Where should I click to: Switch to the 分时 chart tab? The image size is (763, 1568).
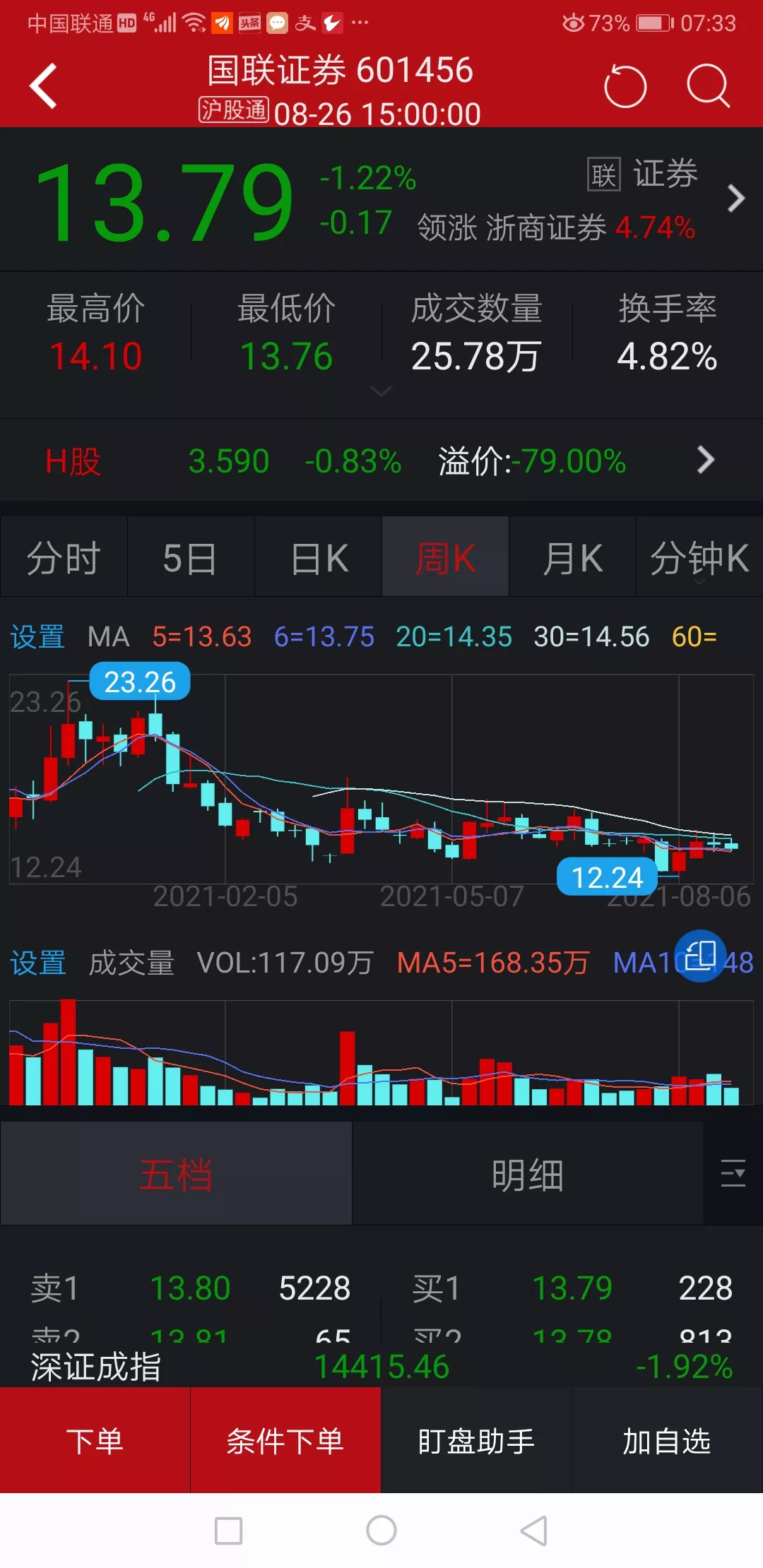point(64,558)
